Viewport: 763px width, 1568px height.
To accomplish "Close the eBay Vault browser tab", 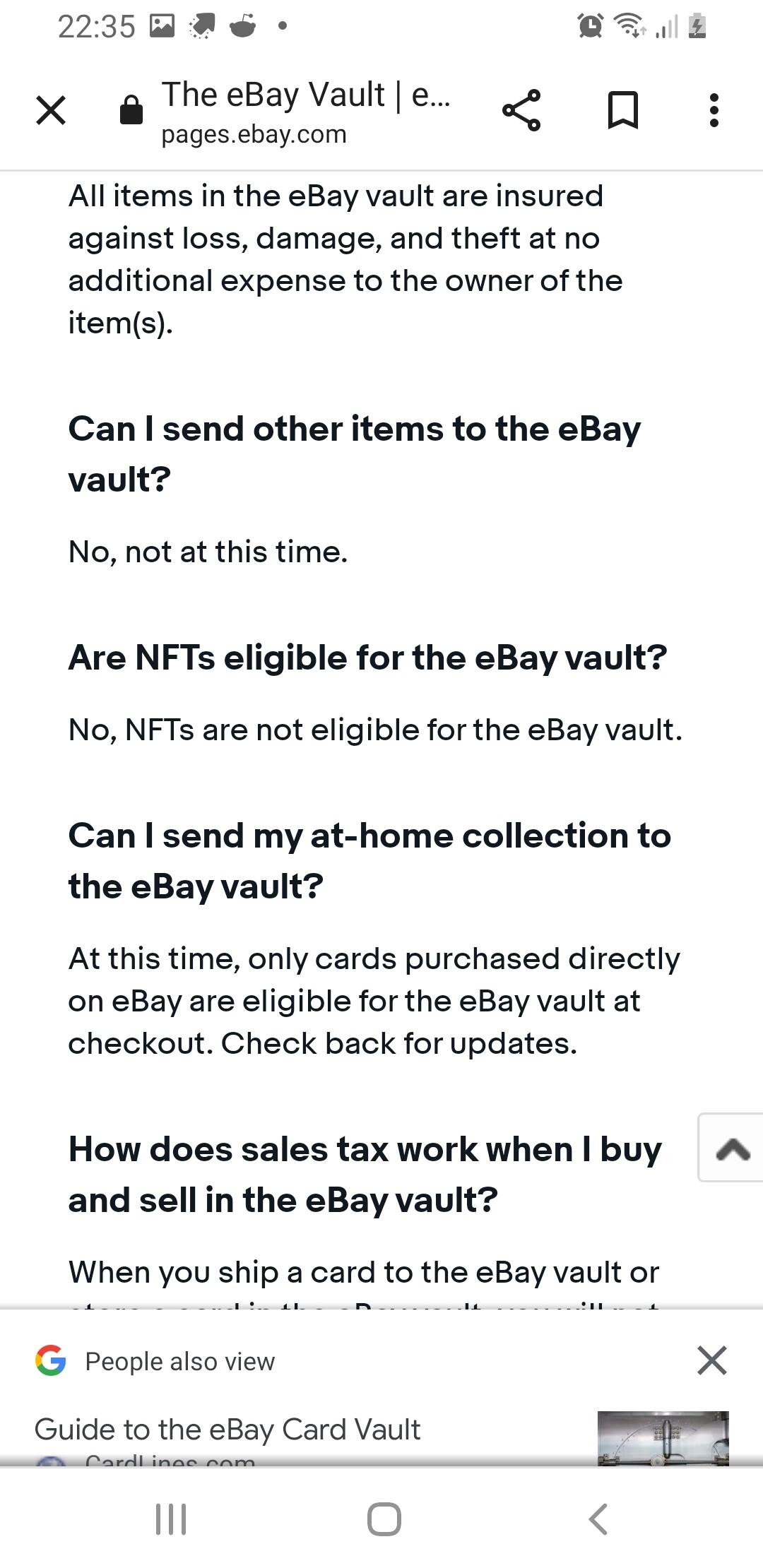I will [51, 110].
